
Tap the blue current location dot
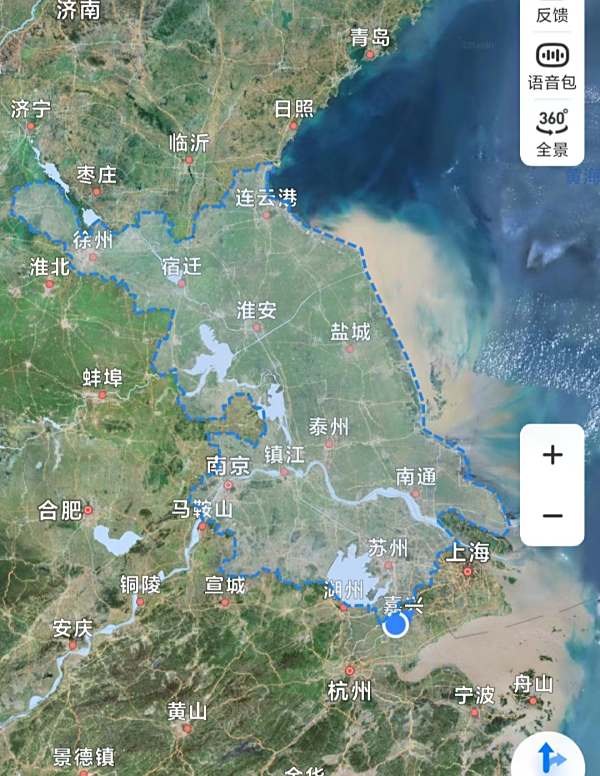(396, 625)
